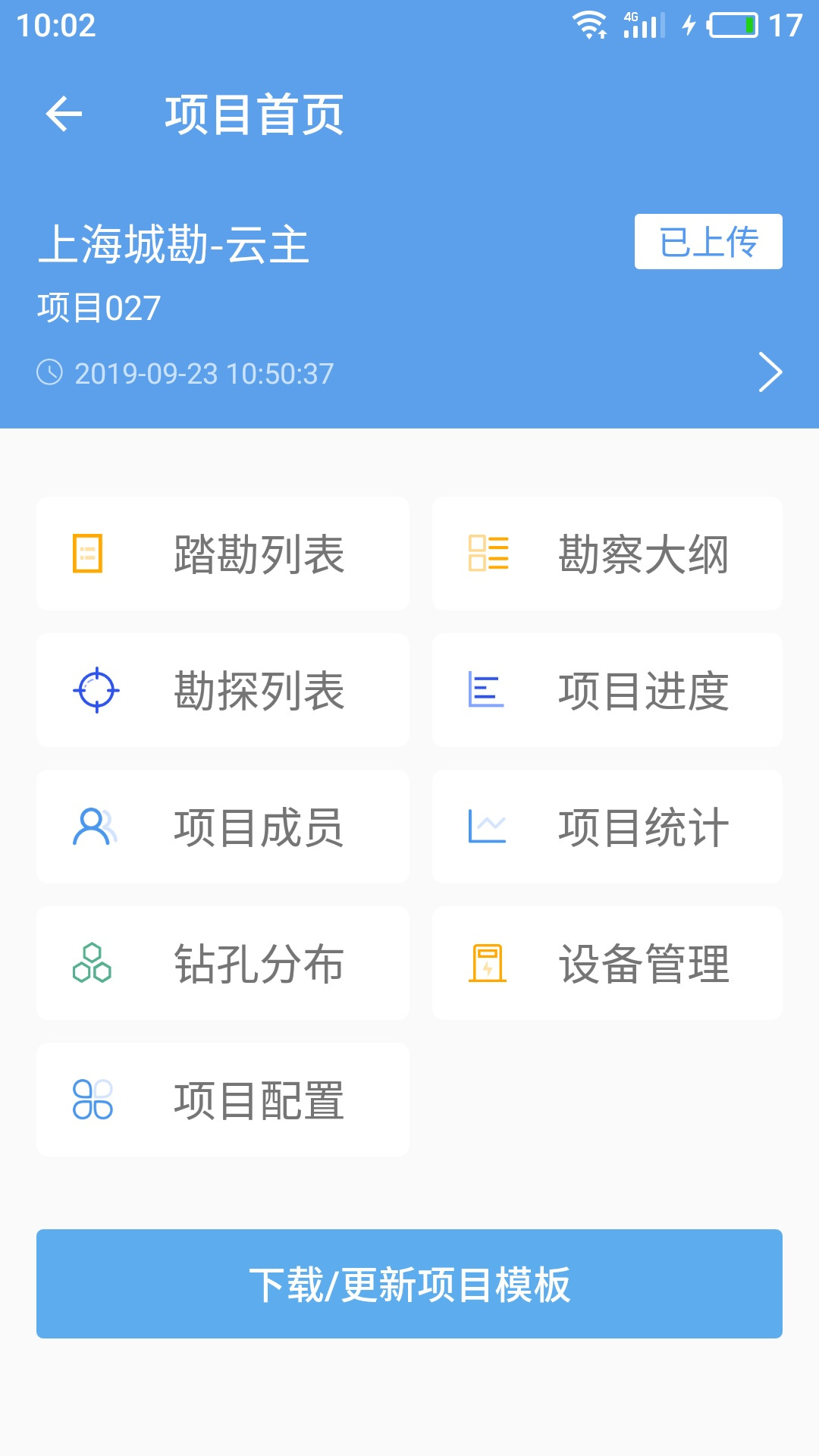View 项目统计
This screenshot has height=1456, width=819.
(x=607, y=827)
